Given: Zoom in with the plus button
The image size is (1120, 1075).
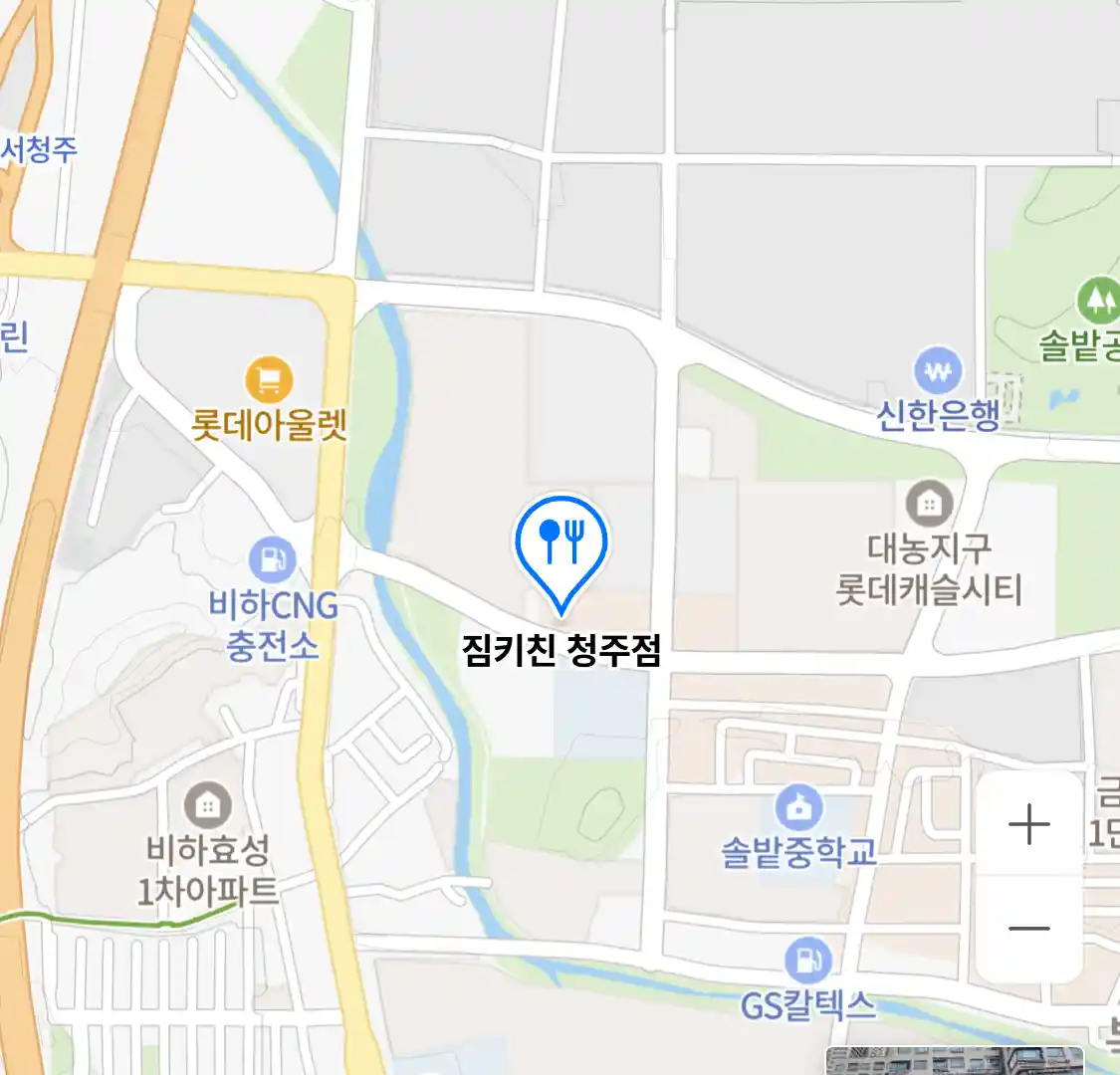Looking at the screenshot, I should tap(1028, 825).
